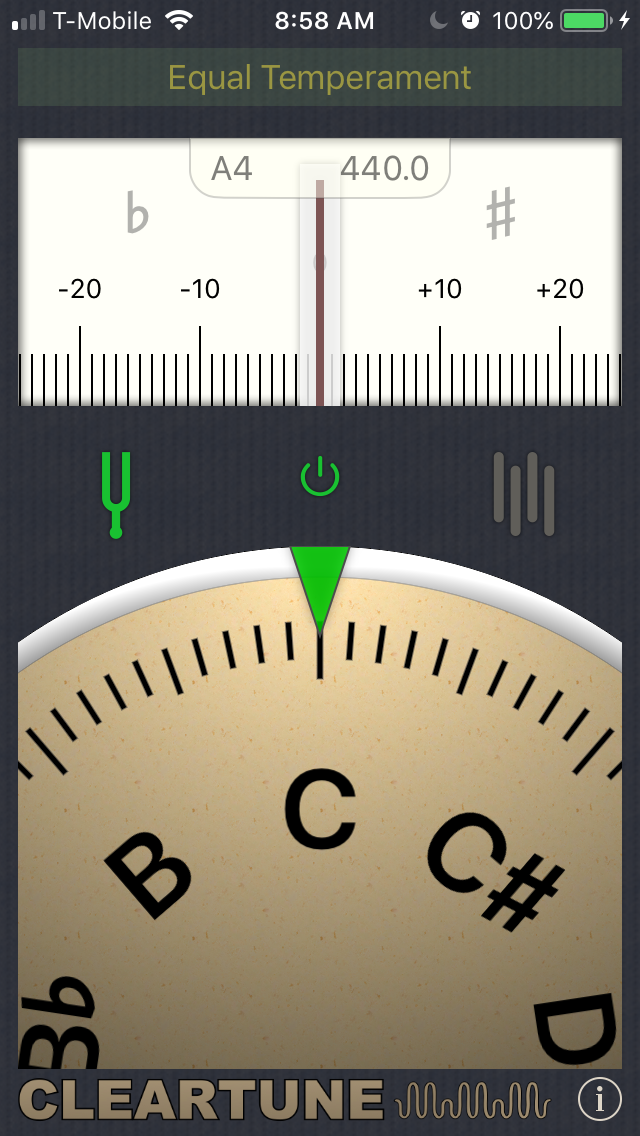
Task: Open the Equal Temperament selector
Action: (319, 78)
